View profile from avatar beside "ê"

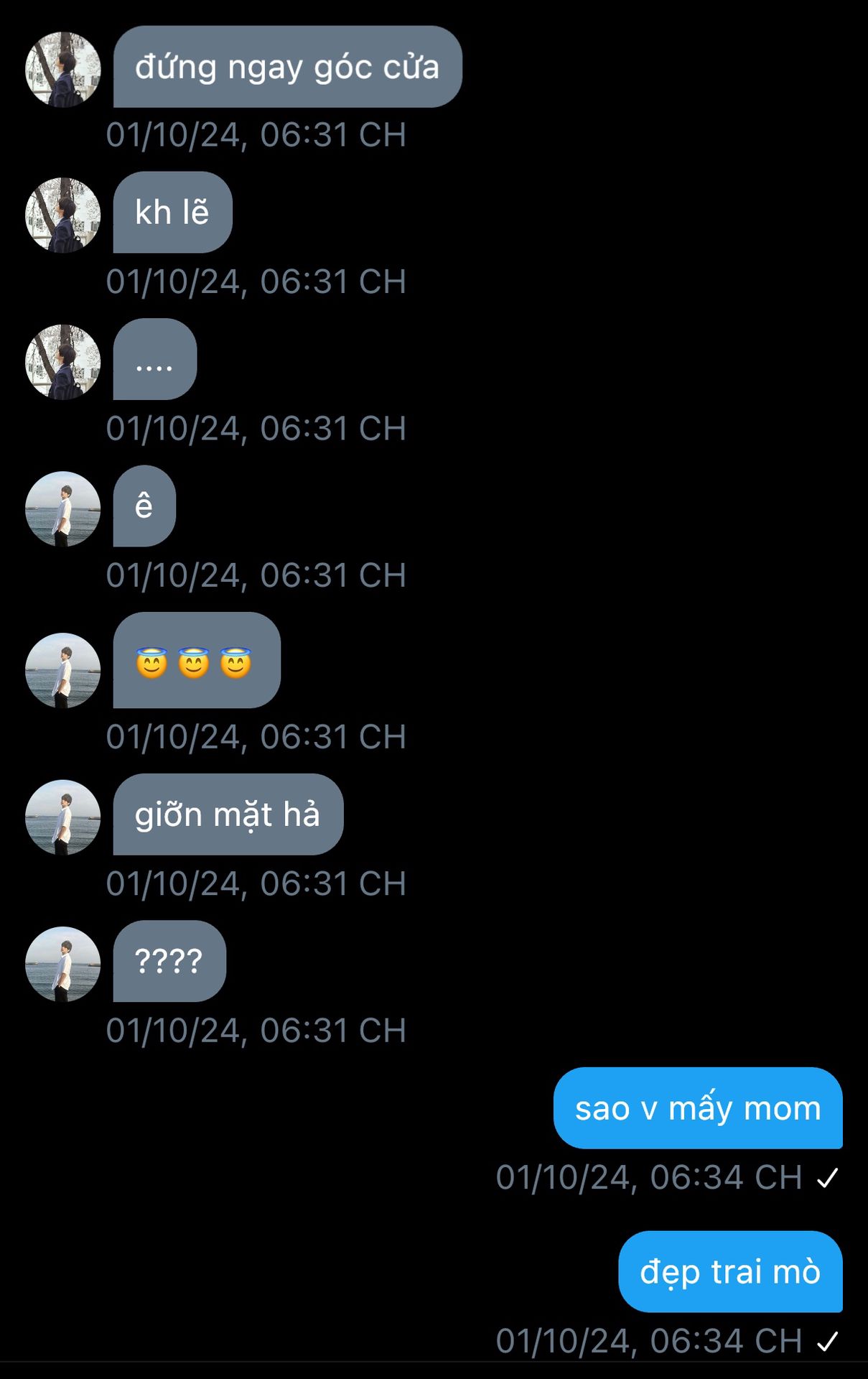[63, 509]
